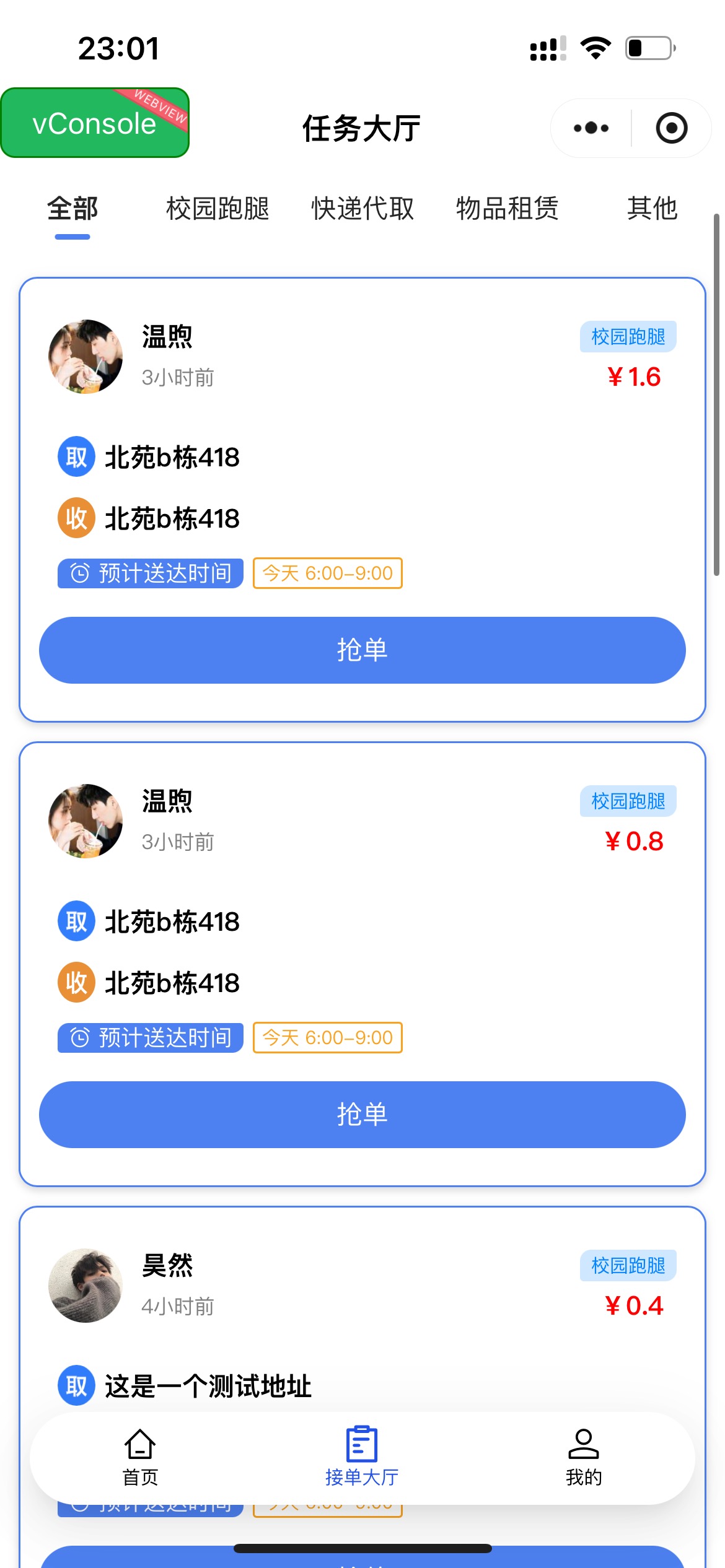The width and height of the screenshot is (725, 1568).
Task: Grab the ¥0.8 order with 抢单
Action: [x=362, y=1115]
